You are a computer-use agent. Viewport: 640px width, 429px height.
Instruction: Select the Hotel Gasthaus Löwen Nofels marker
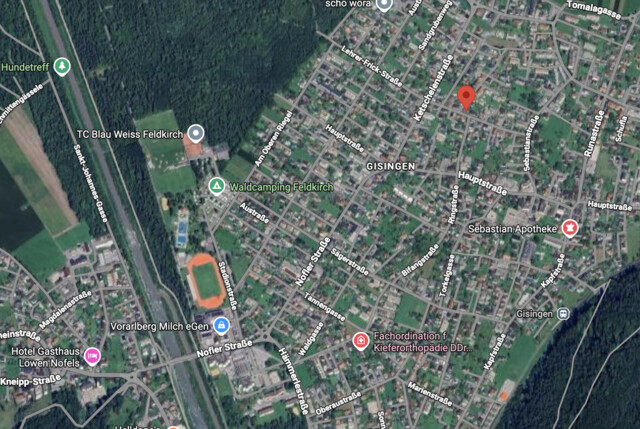pyautogui.click(x=92, y=355)
